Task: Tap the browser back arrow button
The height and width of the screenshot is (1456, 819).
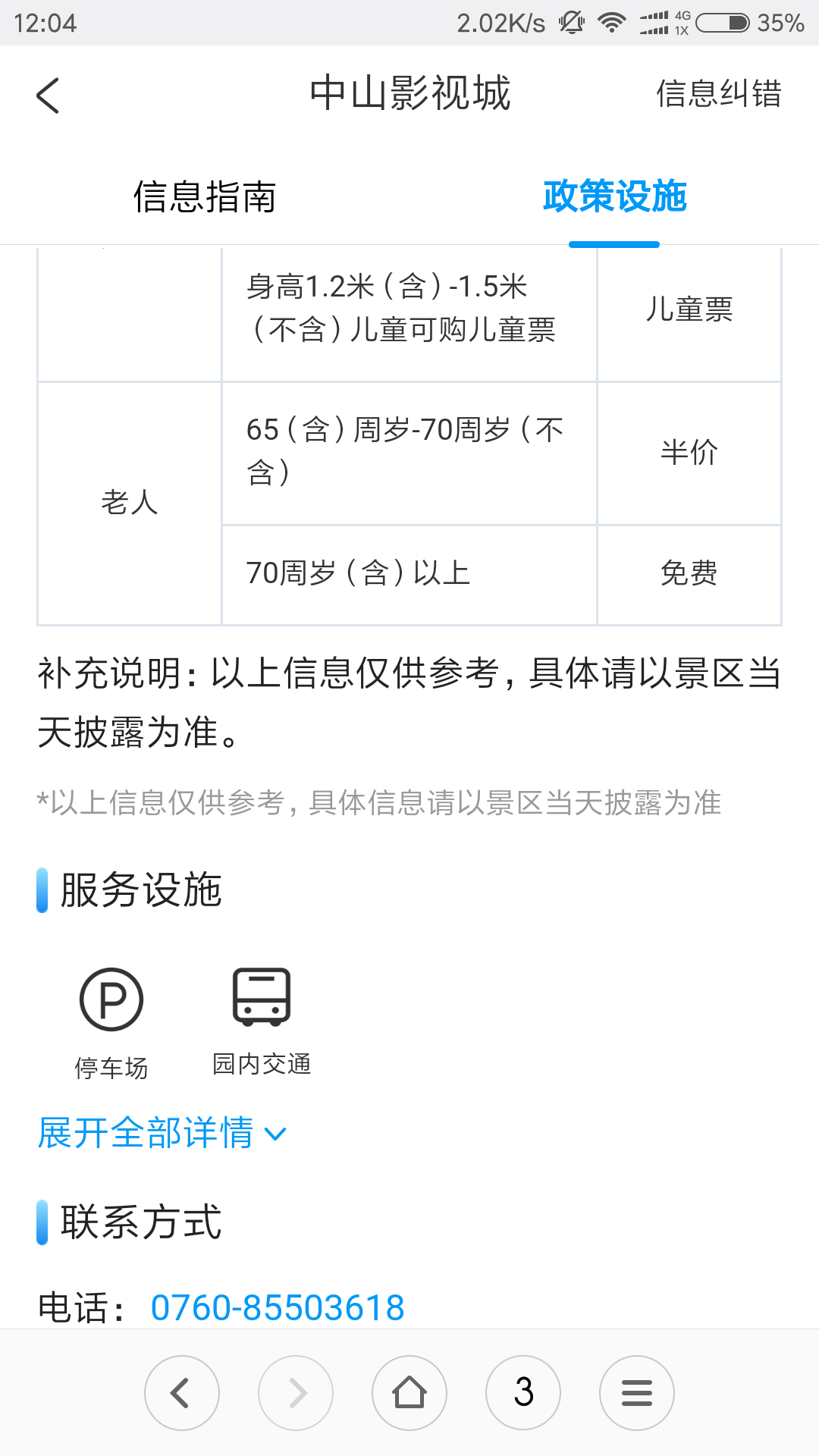Action: coord(182,1393)
